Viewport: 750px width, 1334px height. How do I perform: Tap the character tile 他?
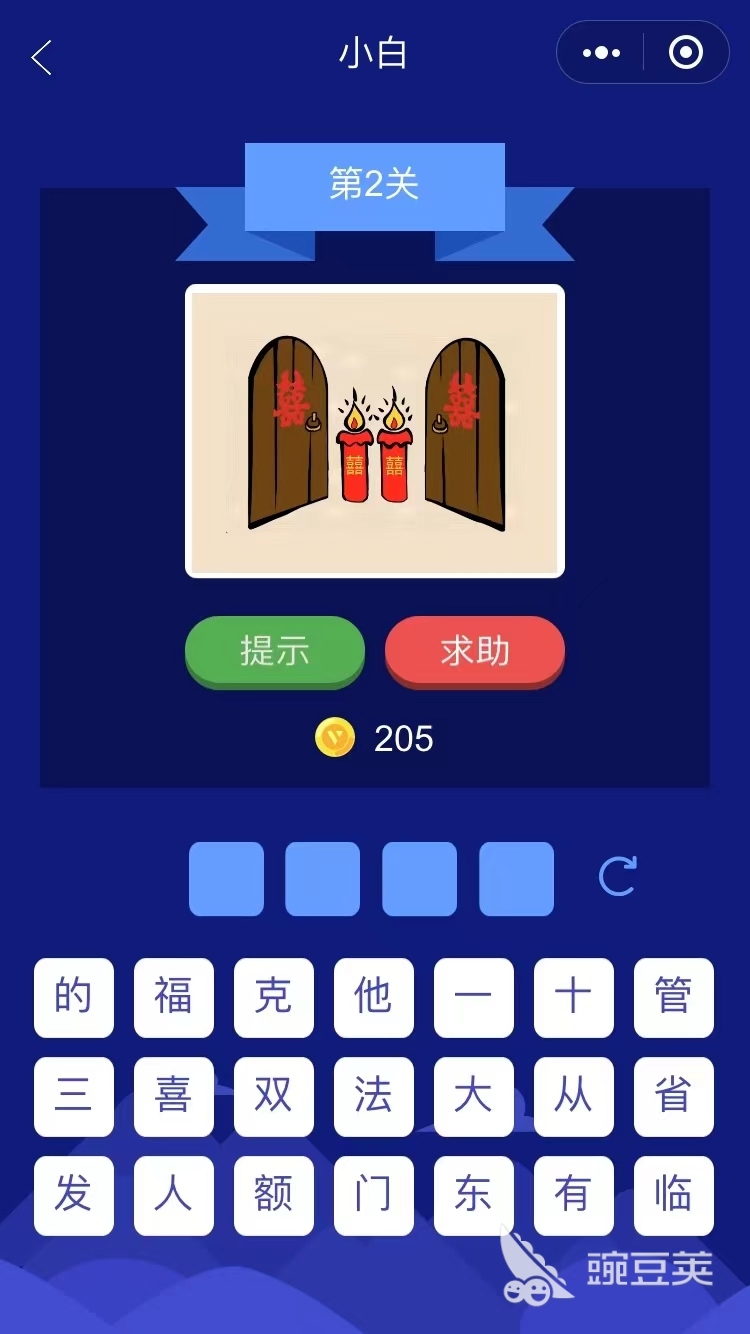[x=373, y=997]
